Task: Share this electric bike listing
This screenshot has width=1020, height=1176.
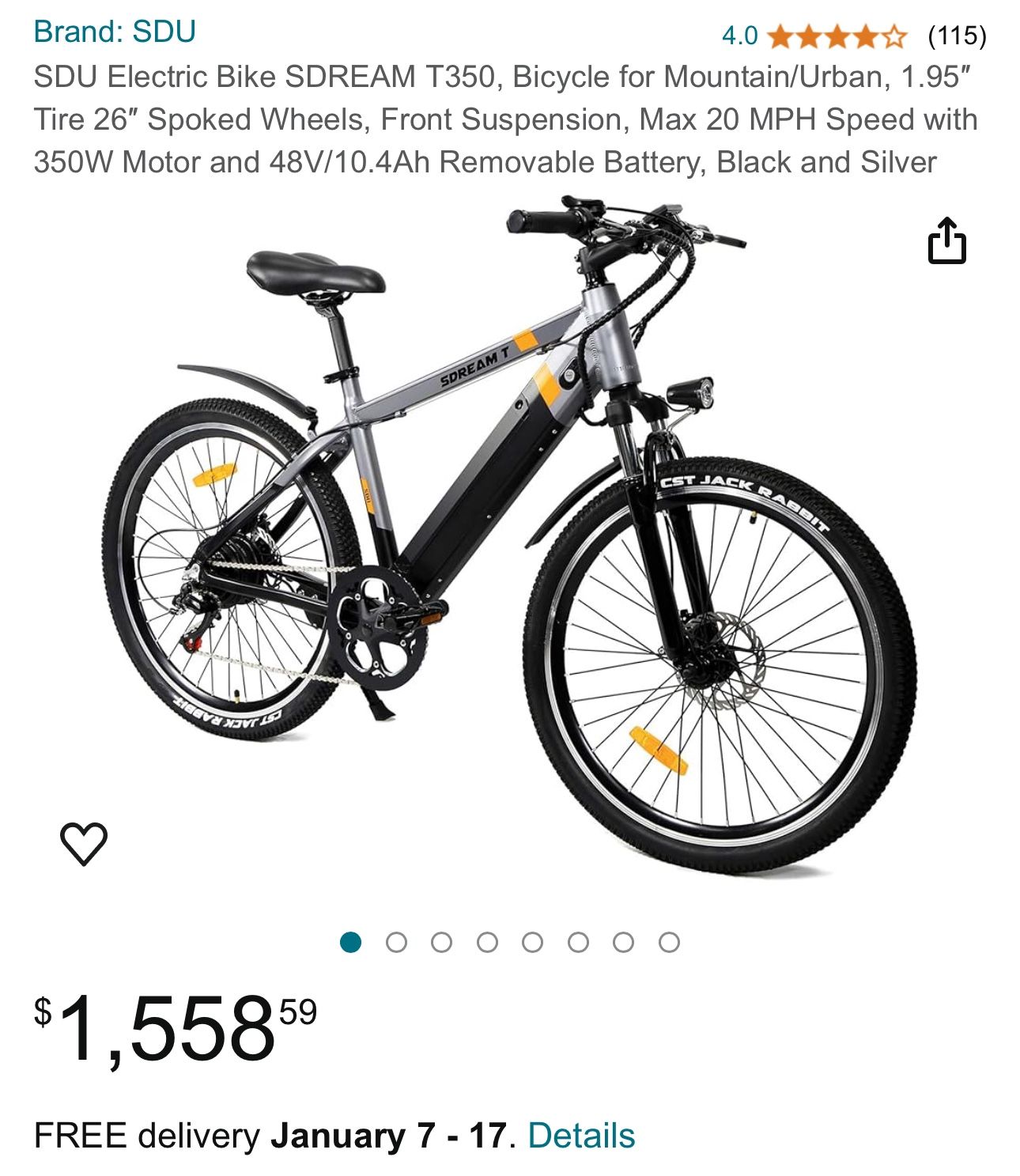Action: (946, 240)
